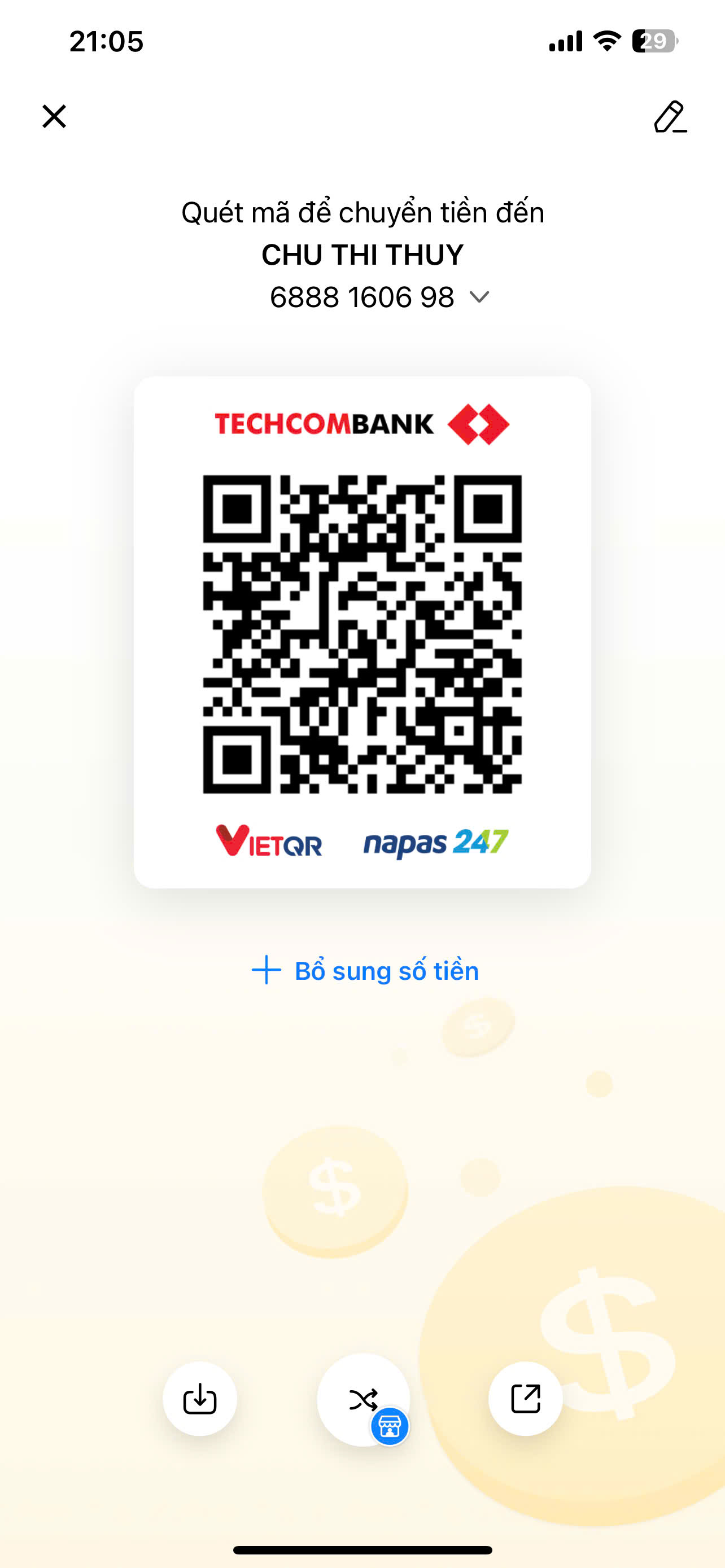The width and height of the screenshot is (725, 1568).
Task: Switch QR type with shuffle button
Action: [364, 1399]
